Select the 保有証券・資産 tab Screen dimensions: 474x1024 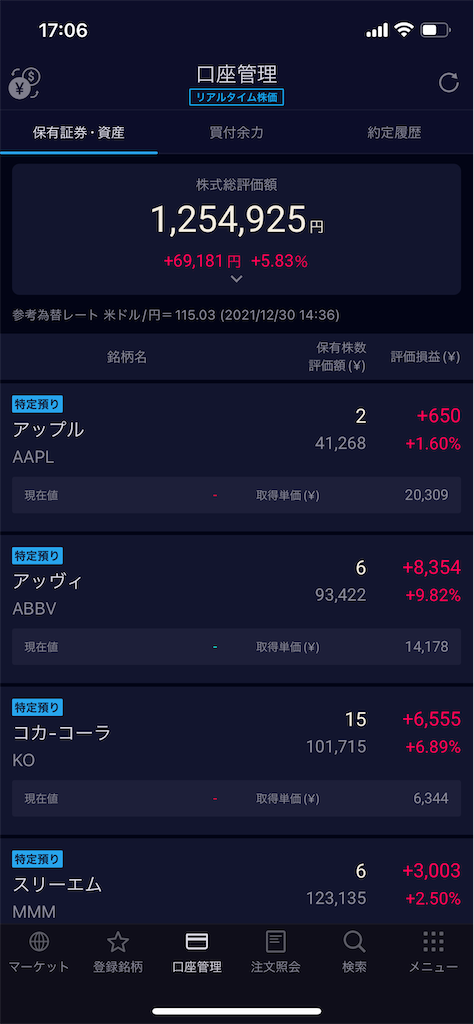pos(79,133)
